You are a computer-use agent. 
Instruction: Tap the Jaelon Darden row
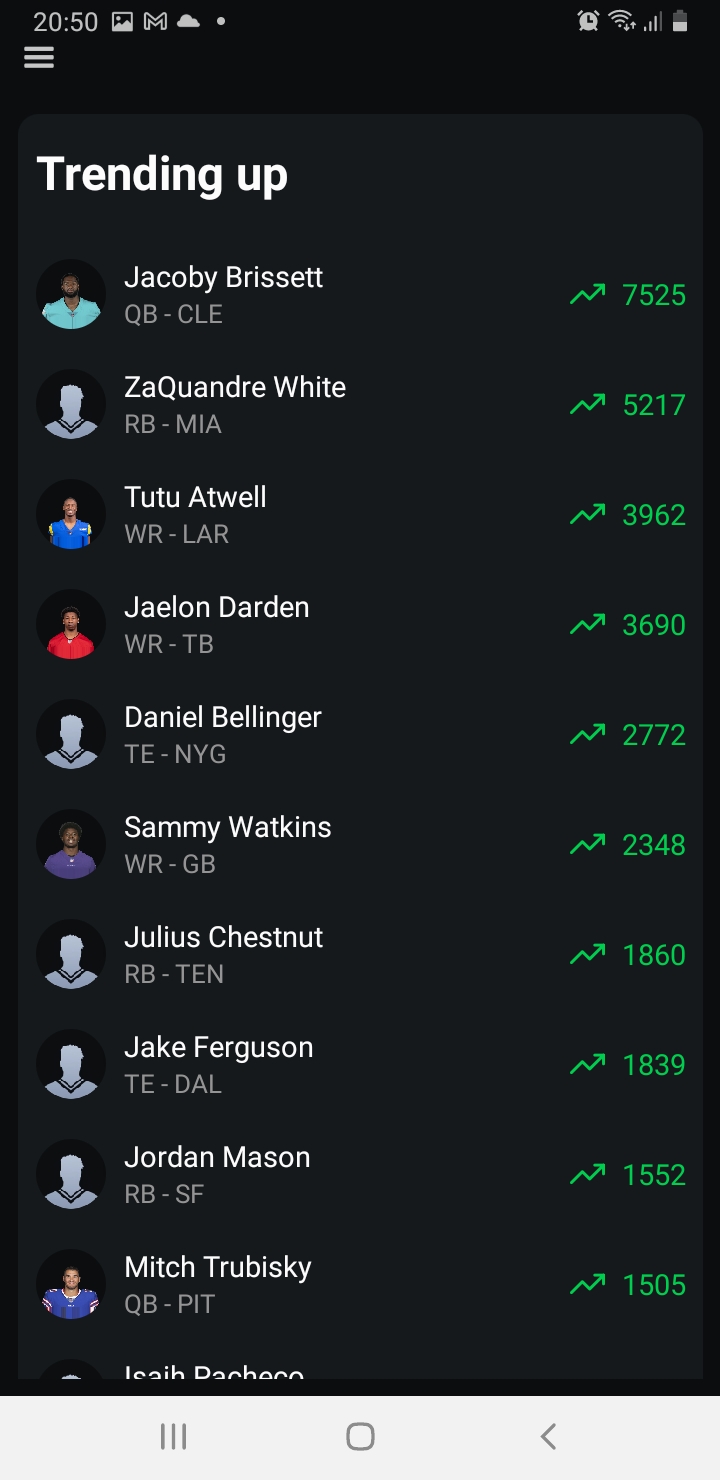(360, 625)
